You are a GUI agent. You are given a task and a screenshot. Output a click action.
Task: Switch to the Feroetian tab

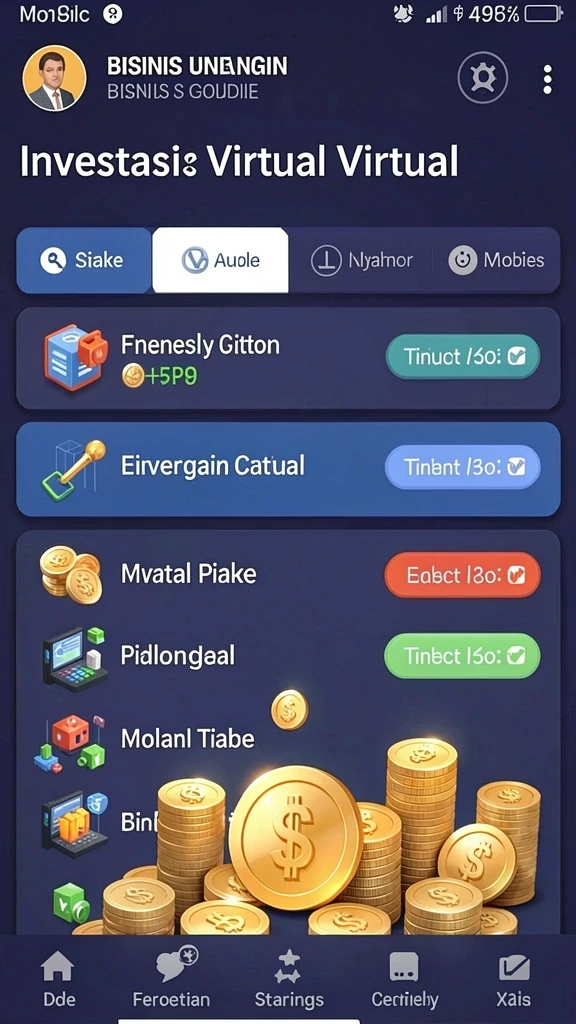[172, 978]
